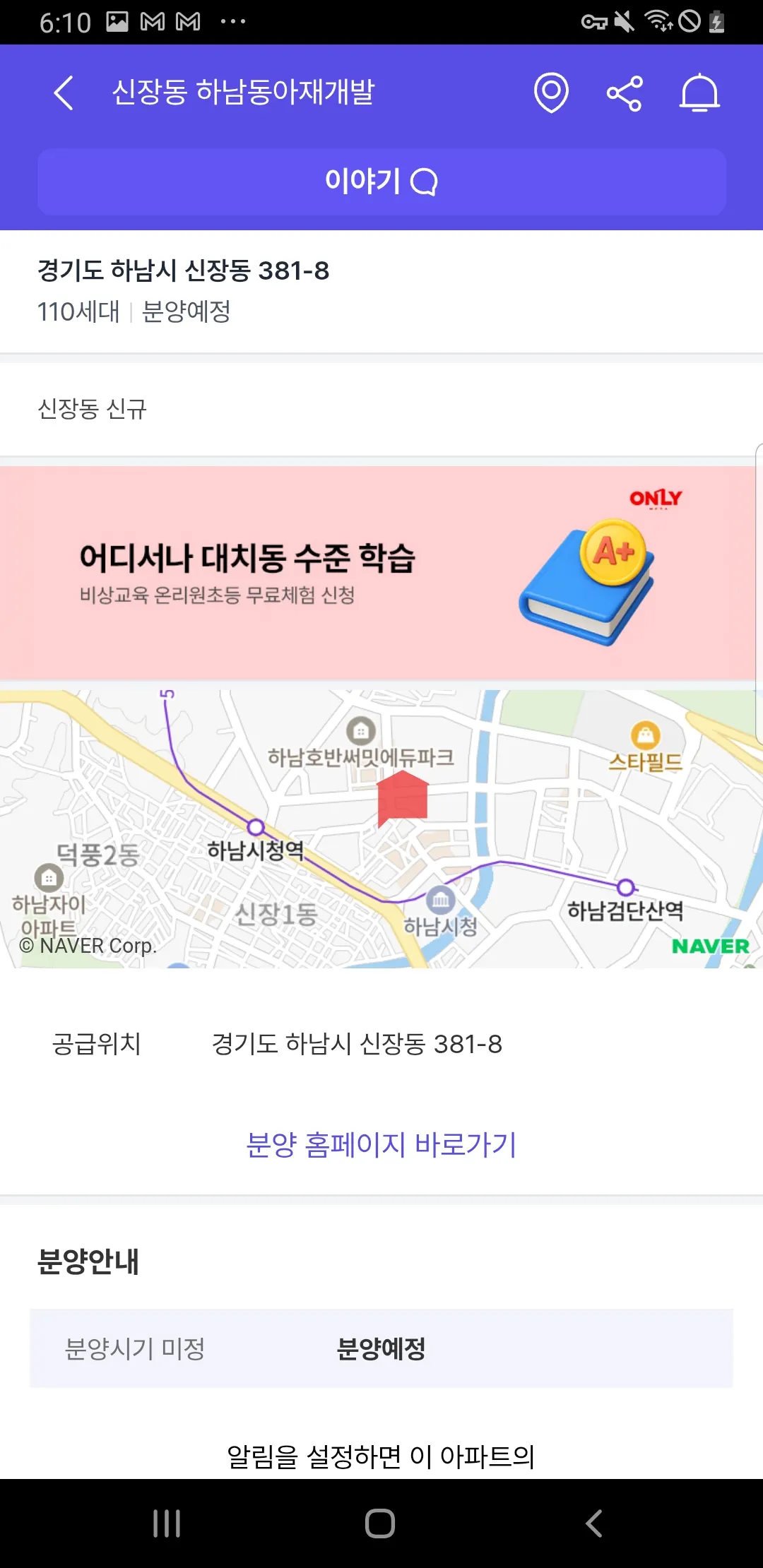Open the 이야기 chat button
The height and width of the screenshot is (1568, 763).
coord(381,182)
